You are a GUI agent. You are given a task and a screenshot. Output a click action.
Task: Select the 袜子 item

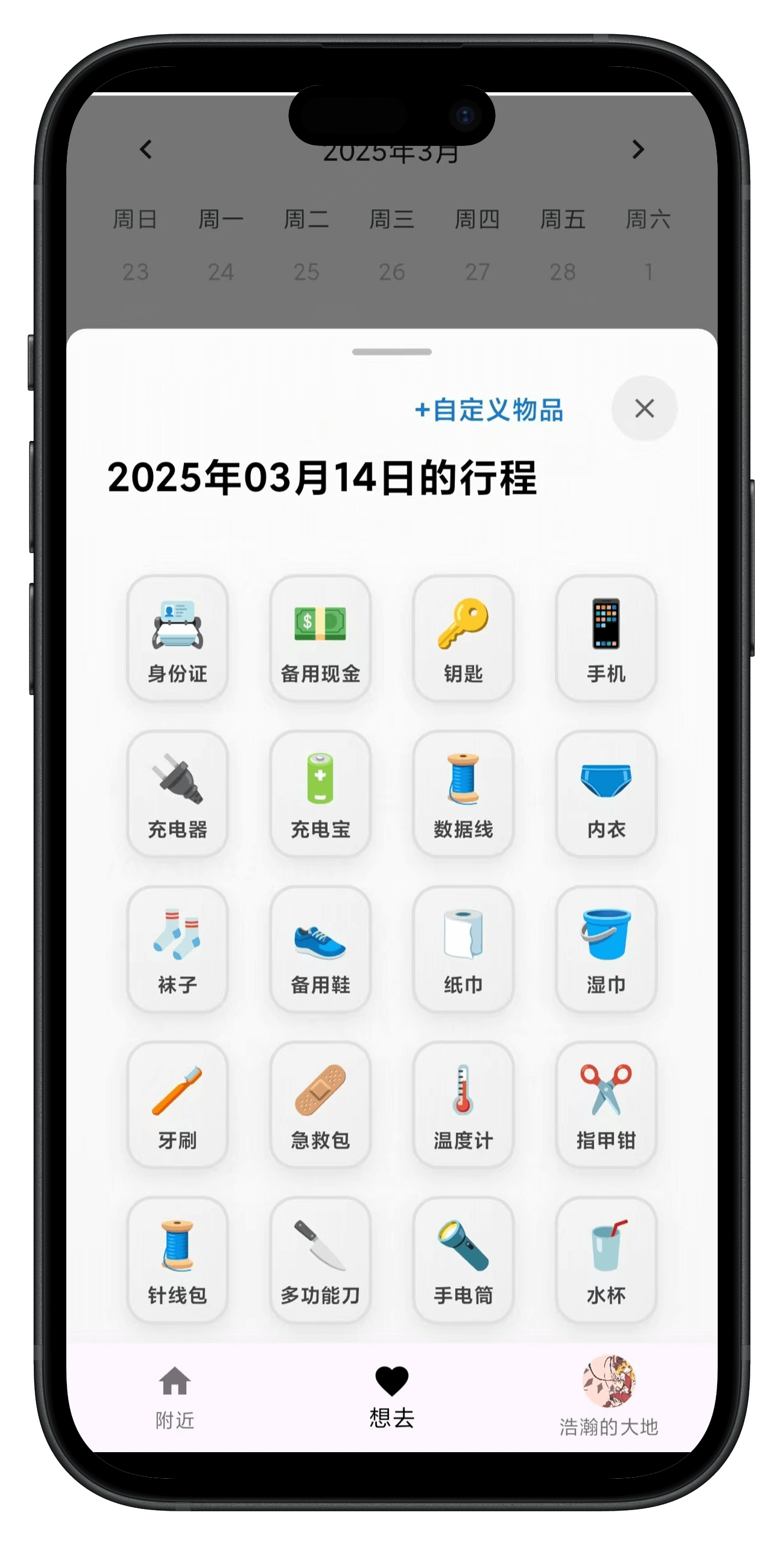[177, 949]
